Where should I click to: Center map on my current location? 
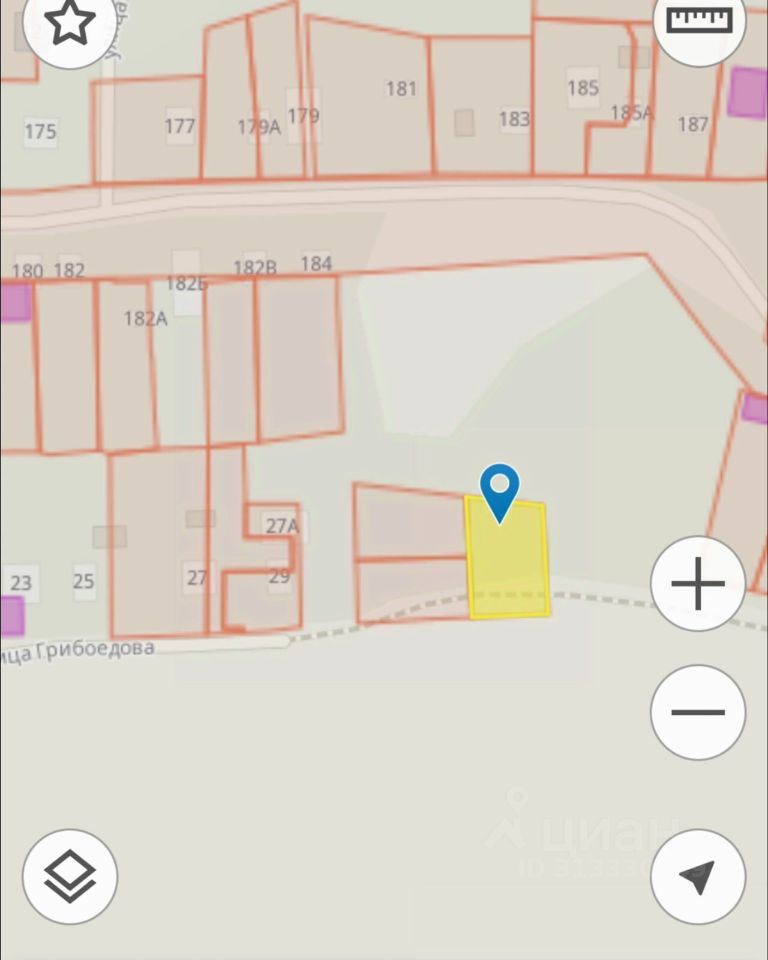[698, 877]
